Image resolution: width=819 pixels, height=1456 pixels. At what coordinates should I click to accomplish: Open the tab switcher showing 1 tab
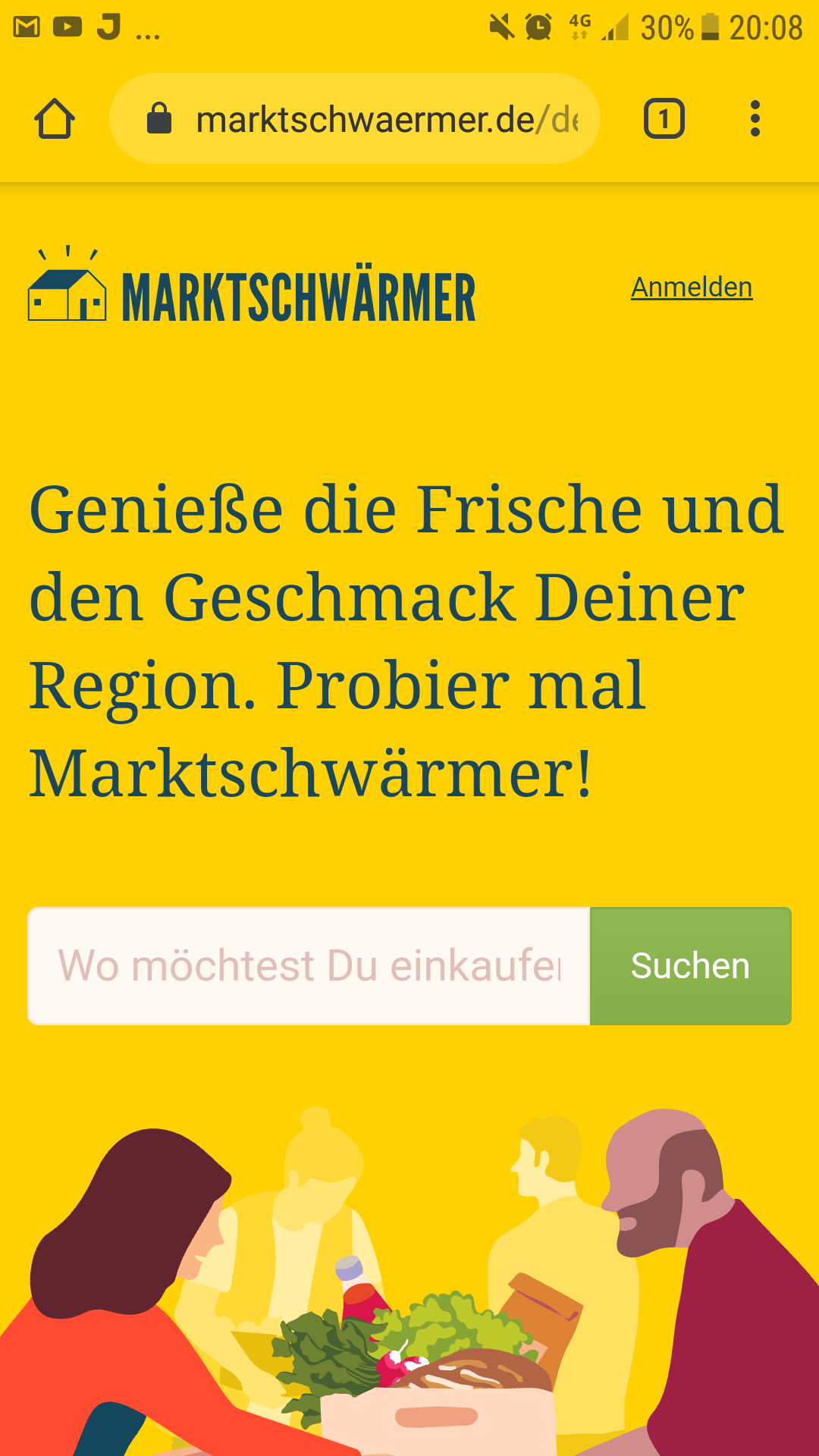coord(664,119)
